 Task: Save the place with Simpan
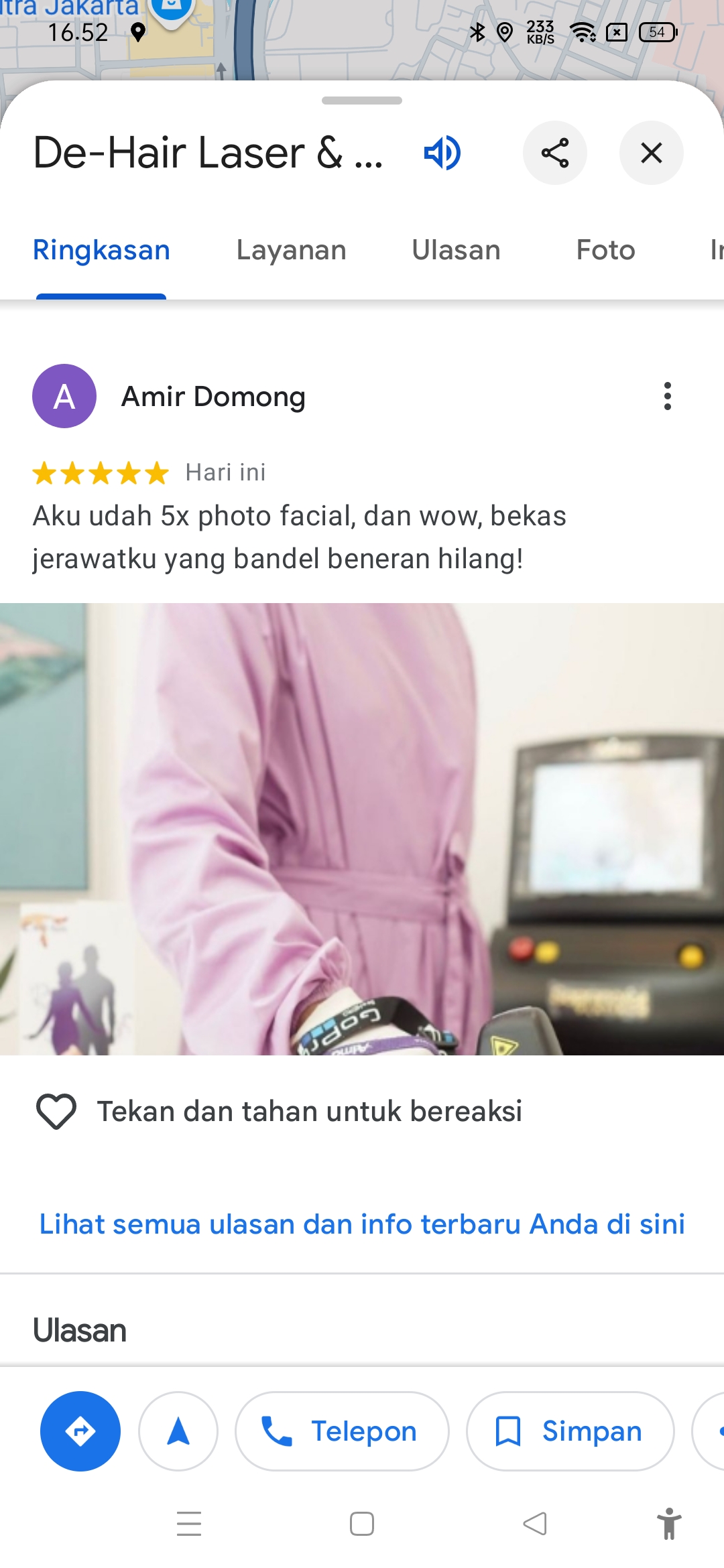(570, 1431)
